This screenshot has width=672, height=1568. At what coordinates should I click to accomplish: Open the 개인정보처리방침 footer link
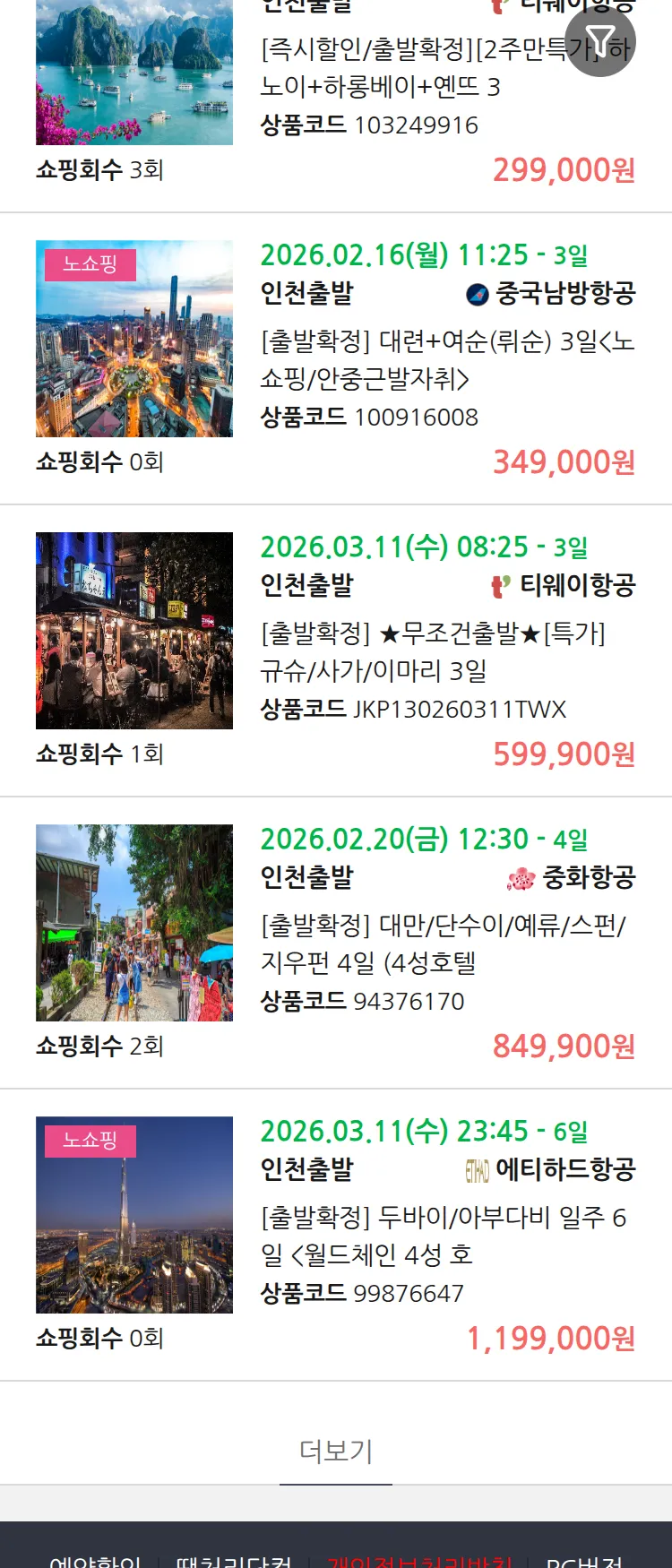click(x=419, y=1560)
